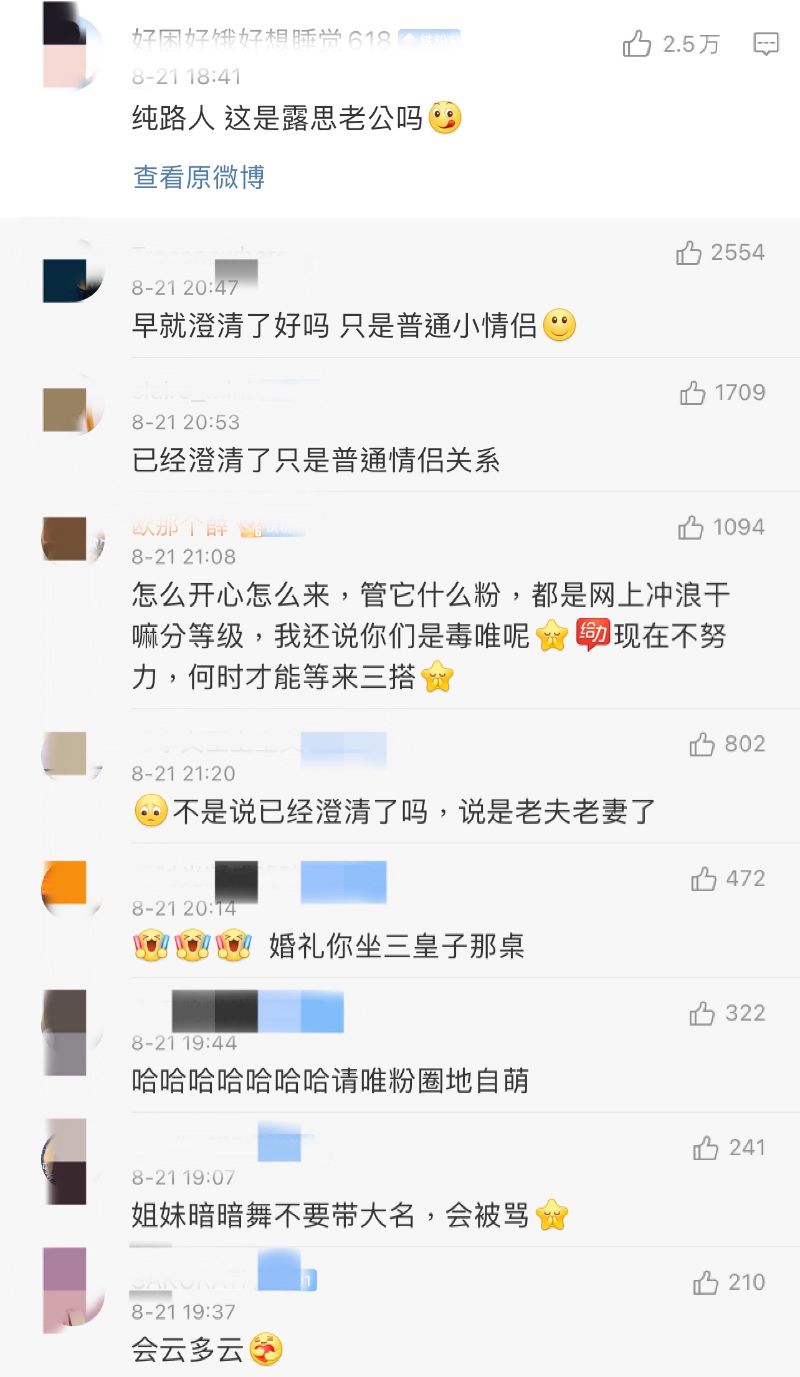Open the comment 婚礼你坐三皇子那桌

(x=396, y=946)
